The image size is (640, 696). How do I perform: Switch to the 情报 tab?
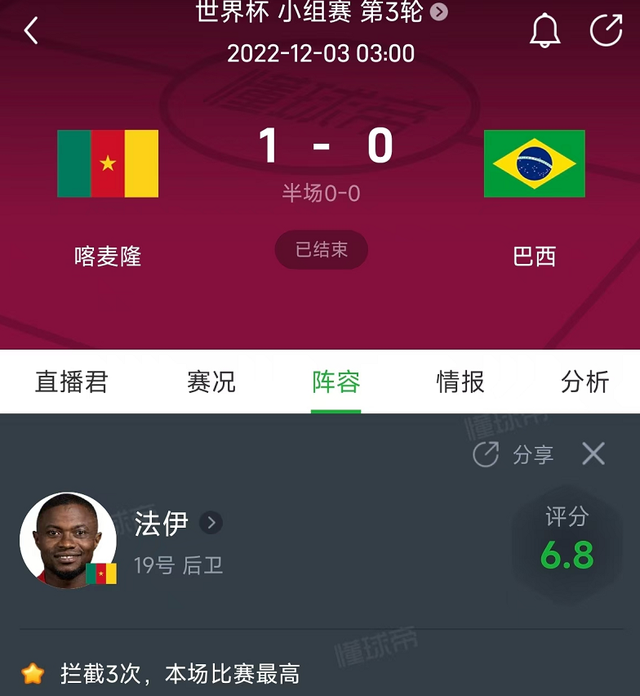pyautogui.click(x=460, y=381)
